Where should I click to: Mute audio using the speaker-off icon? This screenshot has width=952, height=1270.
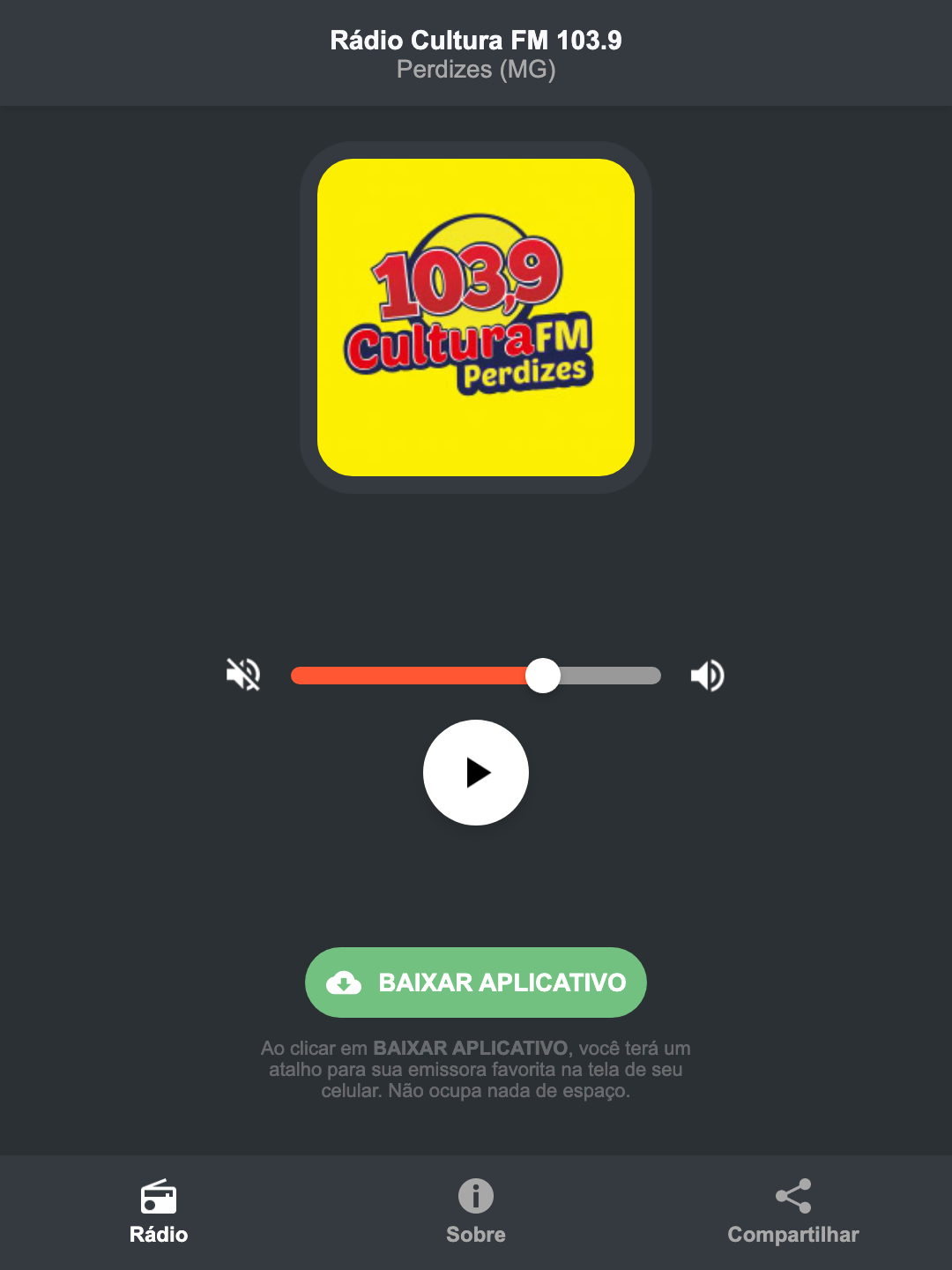(243, 675)
